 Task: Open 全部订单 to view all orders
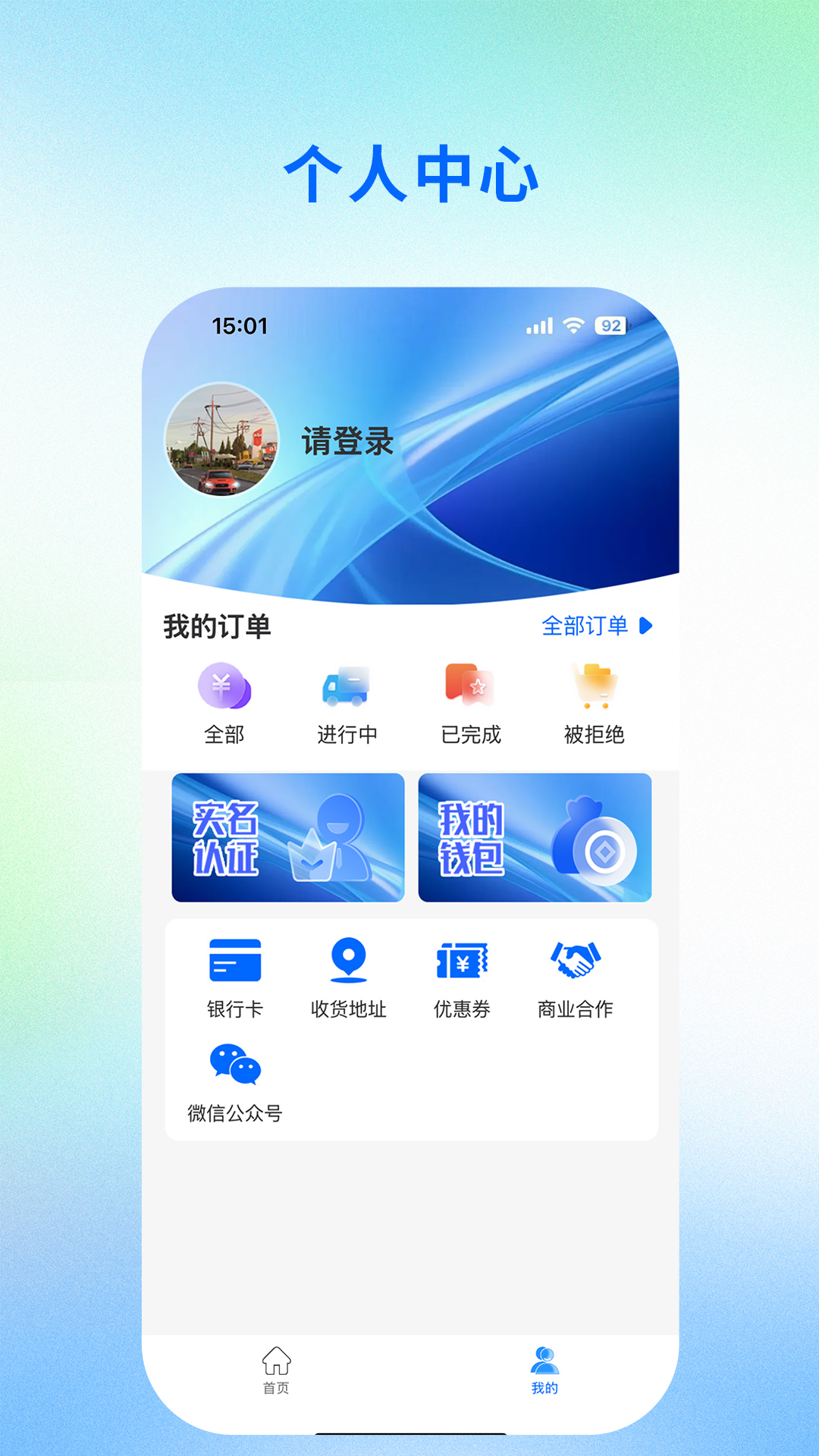pyautogui.click(x=586, y=626)
